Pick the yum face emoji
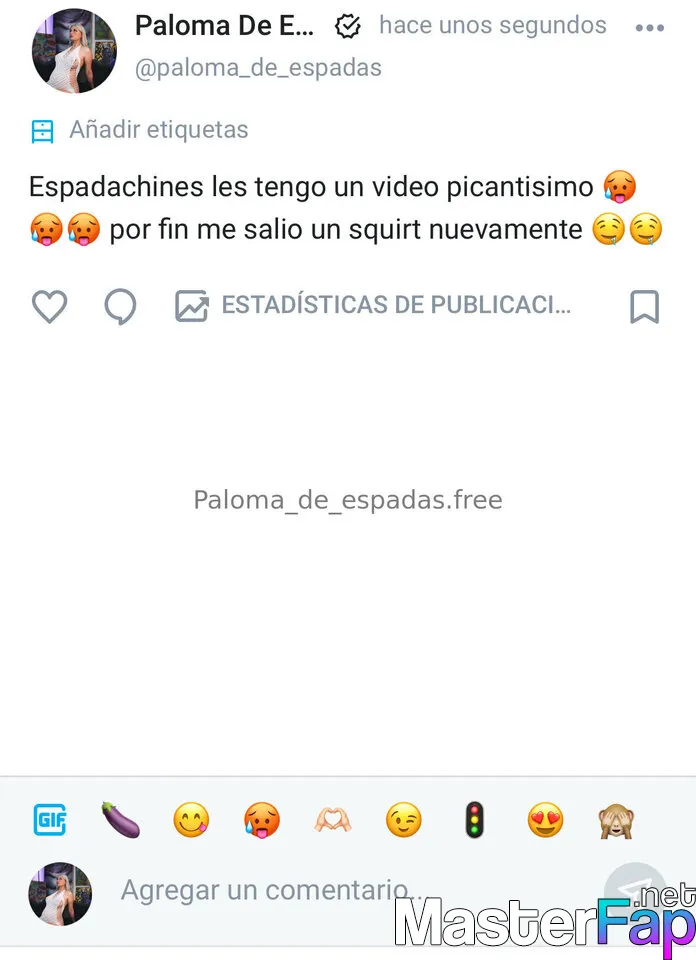 pyautogui.click(x=191, y=821)
